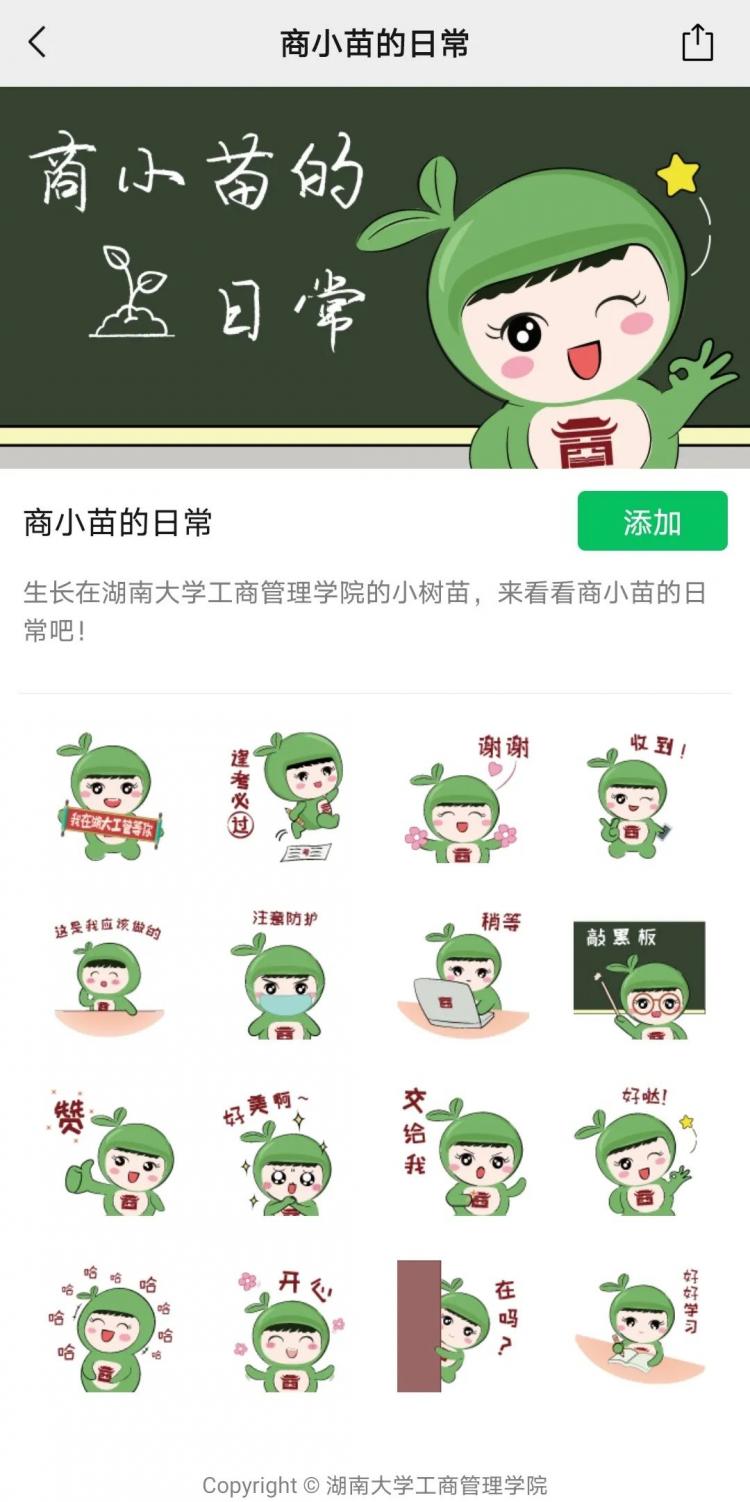Preview the 开心 sticker
The width and height of the screenshot is (750, 1502).
pyautogui.click(x=287, y=1328)
